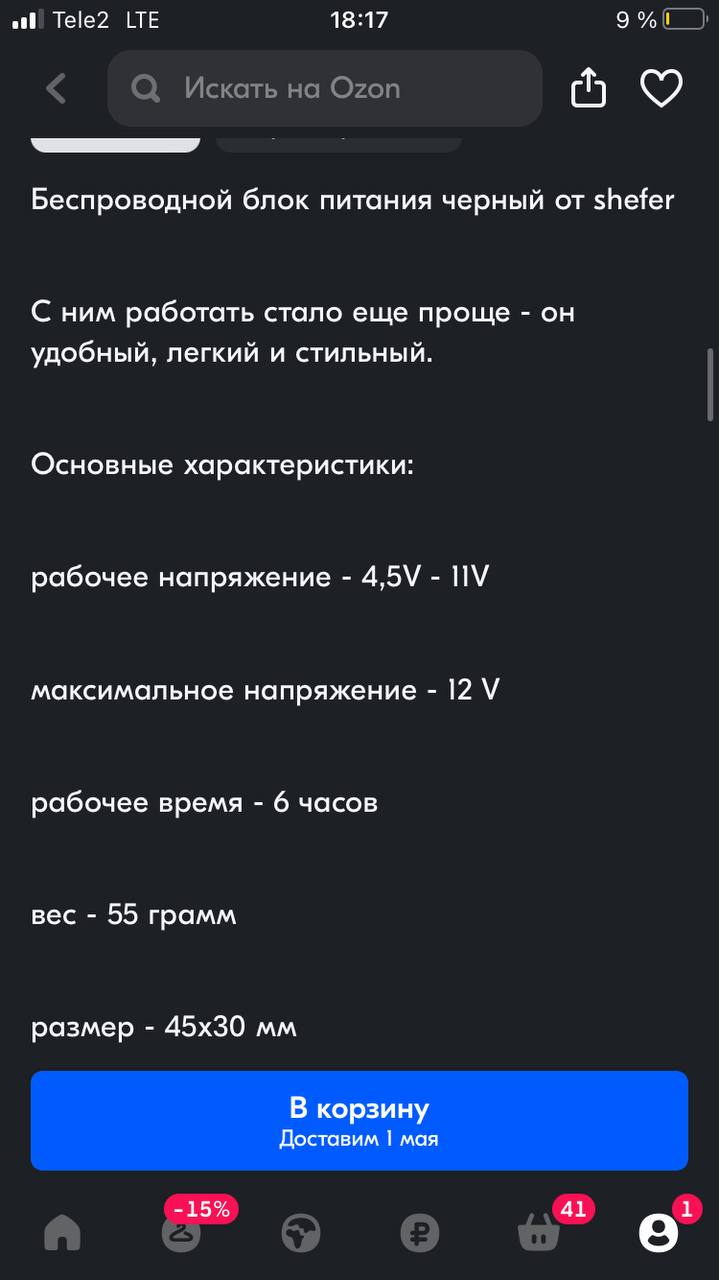Switch to the fashion tab with -15% badge

pos(182,1230)
